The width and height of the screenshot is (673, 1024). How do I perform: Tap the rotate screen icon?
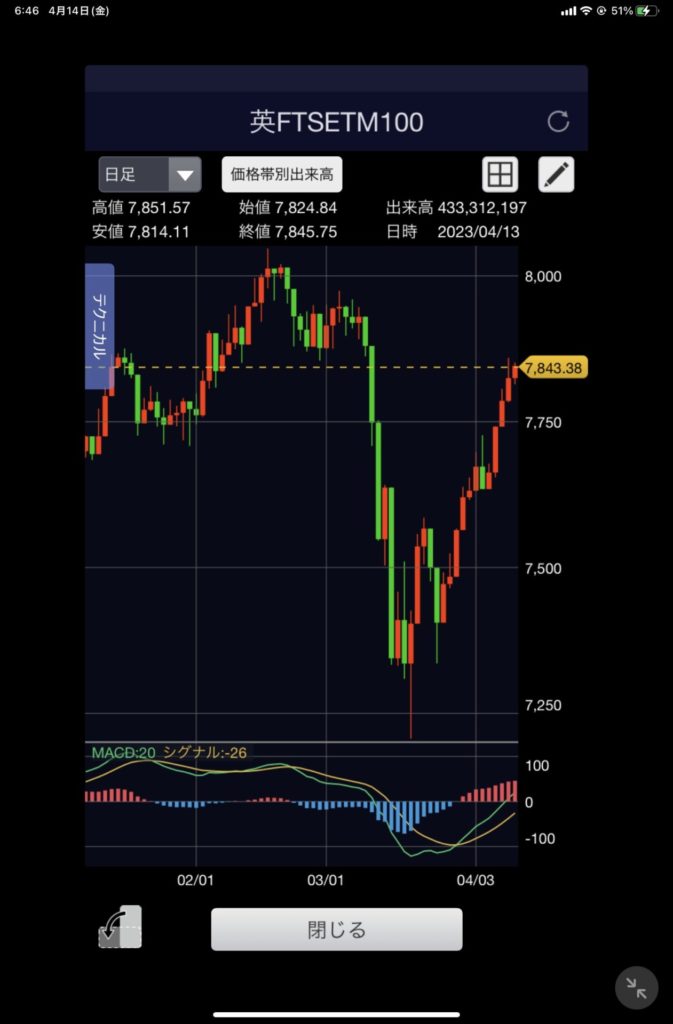pos(120,928)
